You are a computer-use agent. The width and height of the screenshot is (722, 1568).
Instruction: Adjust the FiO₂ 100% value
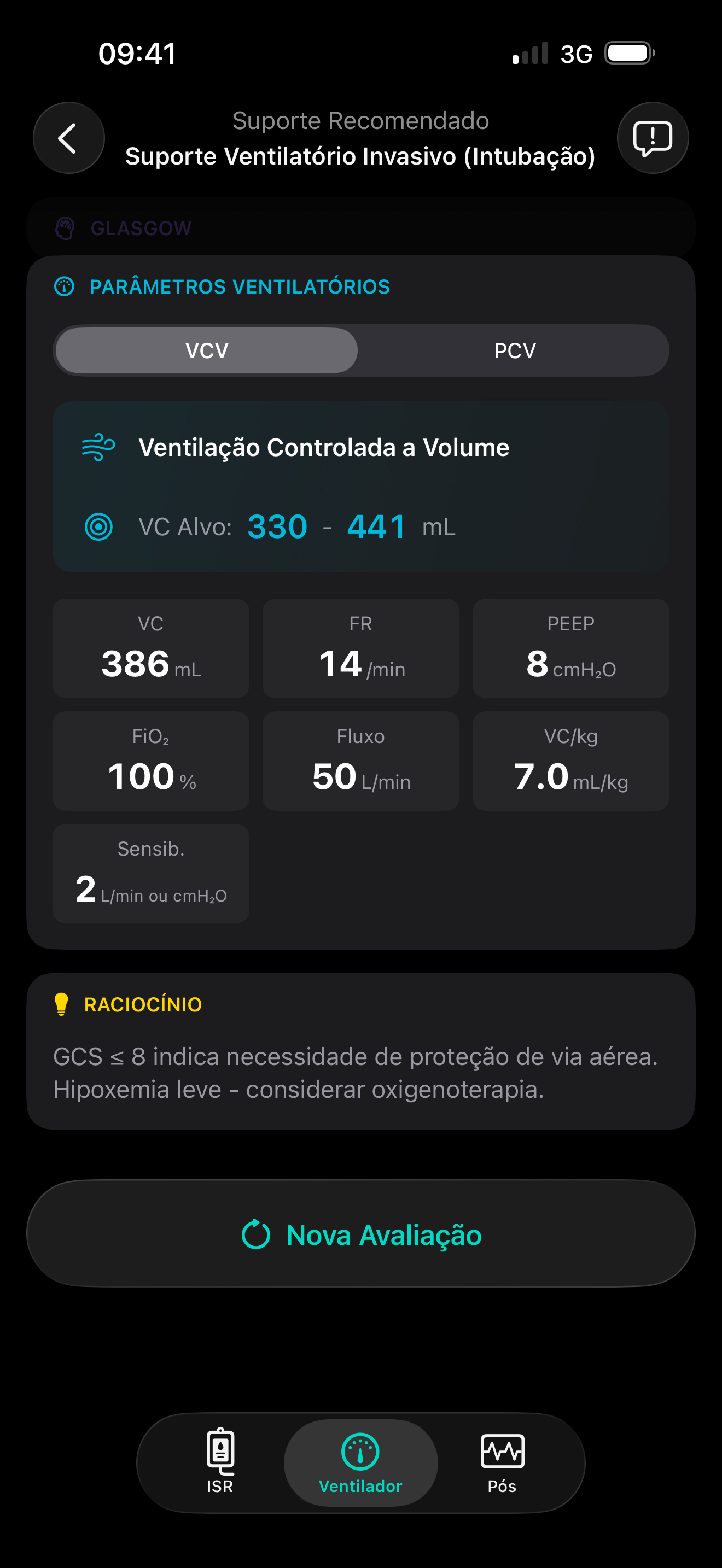click(150, 761)
